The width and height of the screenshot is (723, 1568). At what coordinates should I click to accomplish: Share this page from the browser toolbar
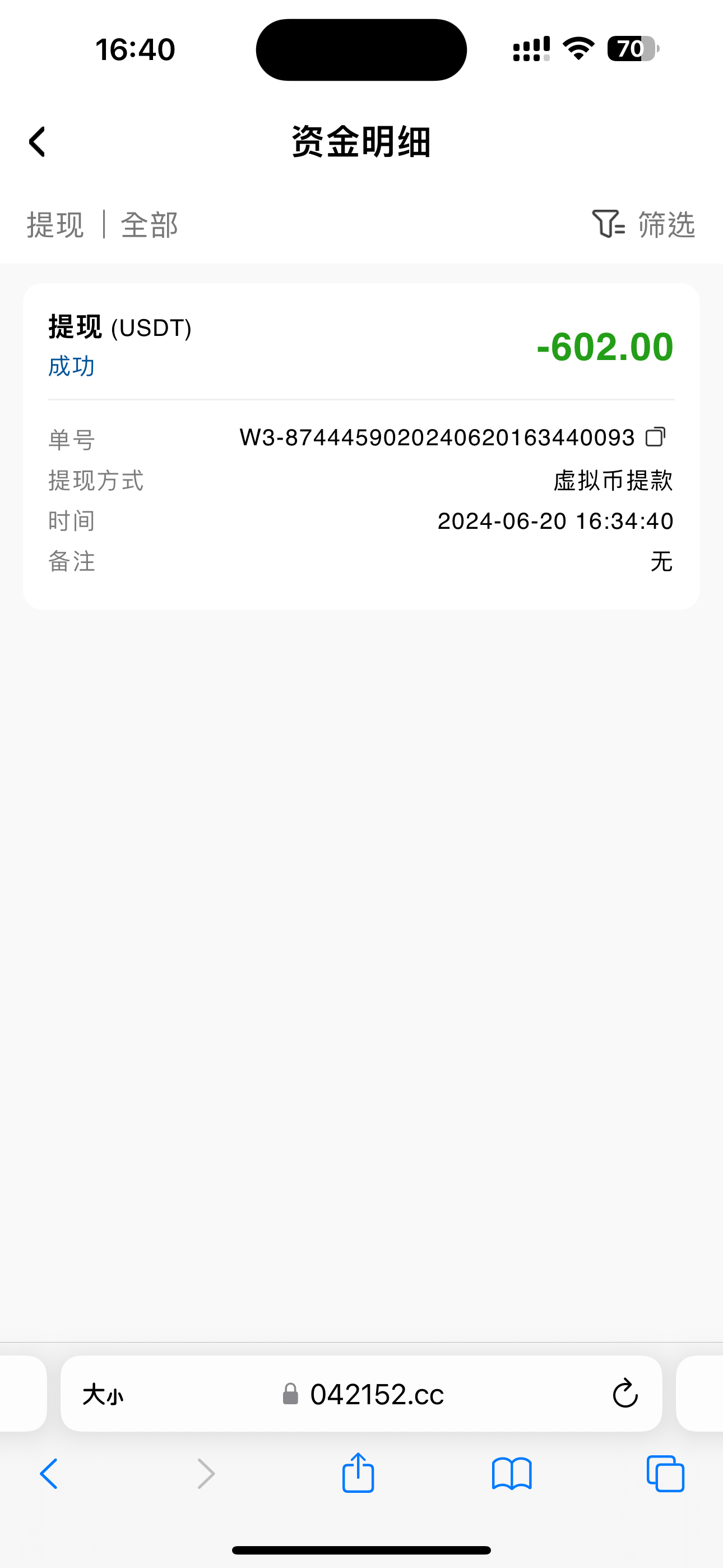click(358, 1473)
